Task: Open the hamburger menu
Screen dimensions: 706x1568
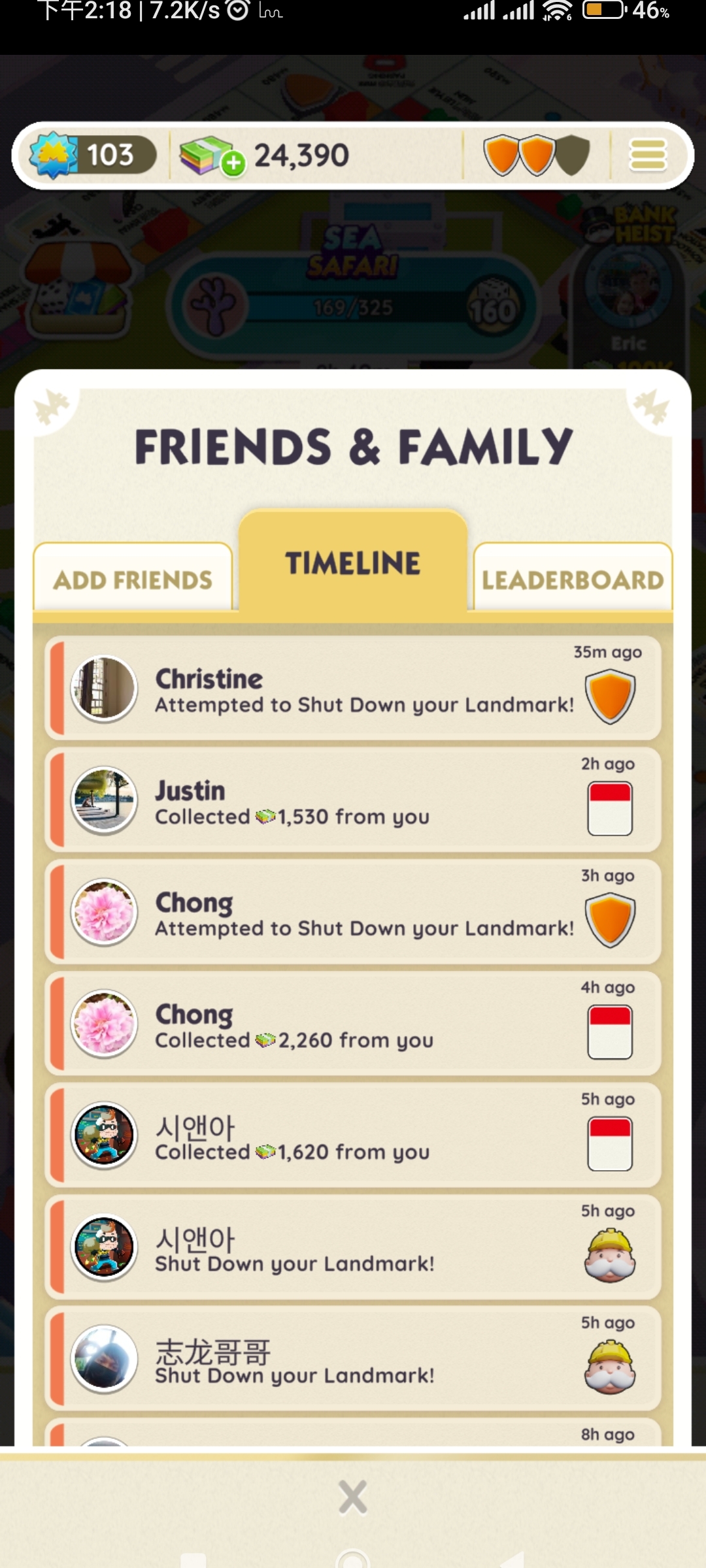Action: [x=647, y=155]
